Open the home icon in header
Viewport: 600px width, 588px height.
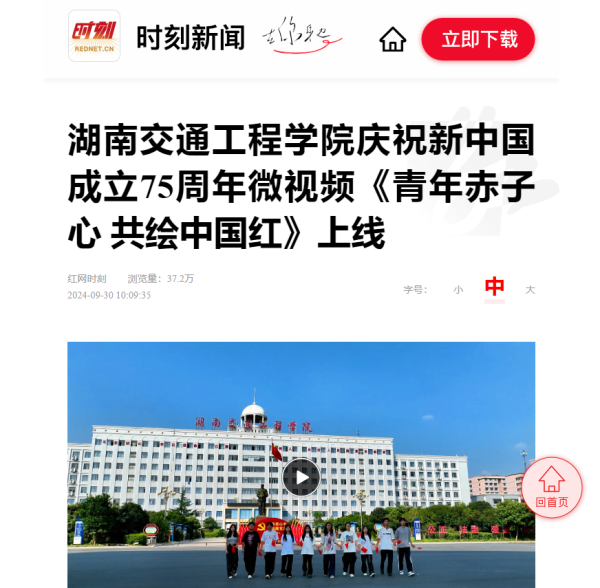click(x=393, y=39)
